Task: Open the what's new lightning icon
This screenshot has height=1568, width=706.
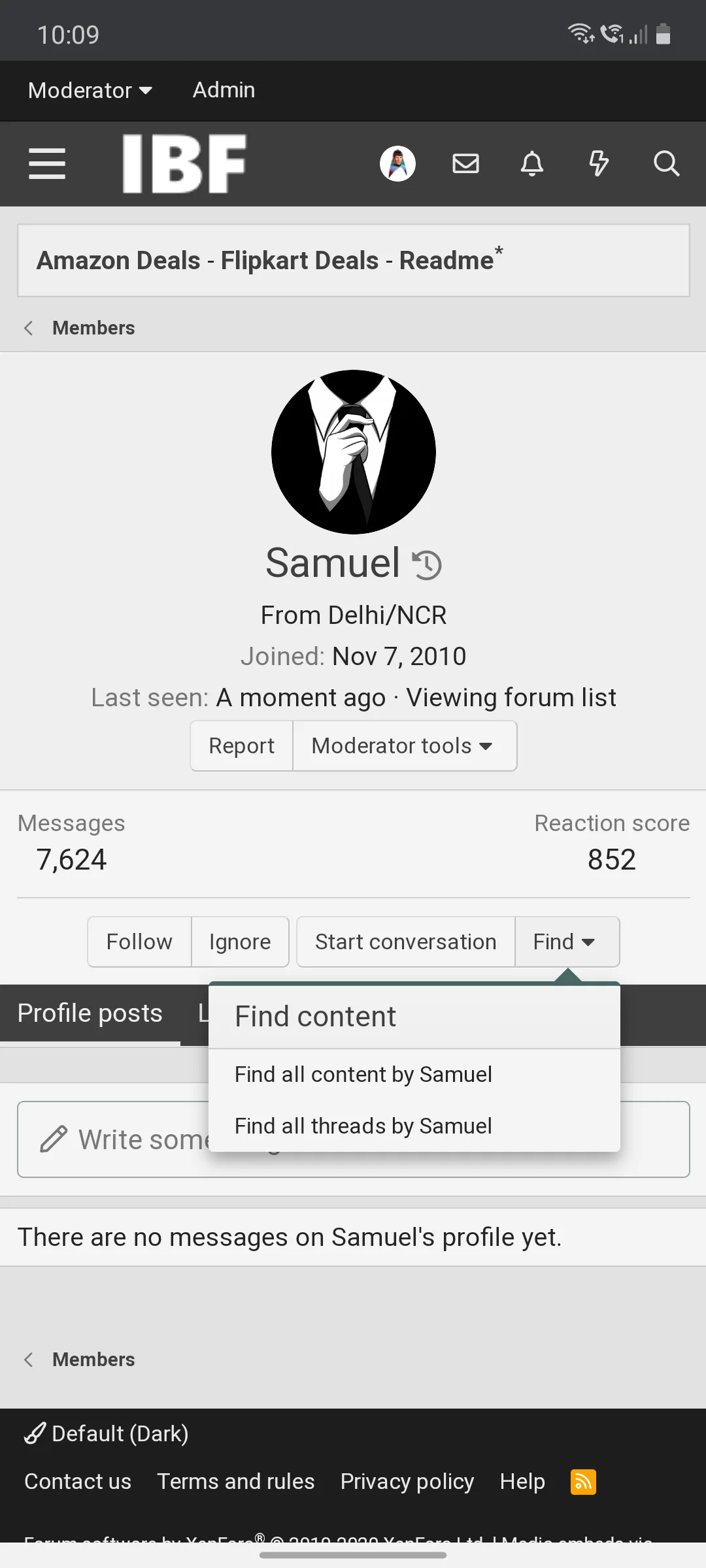Action: pyautogui.click(x=599, y=163)
